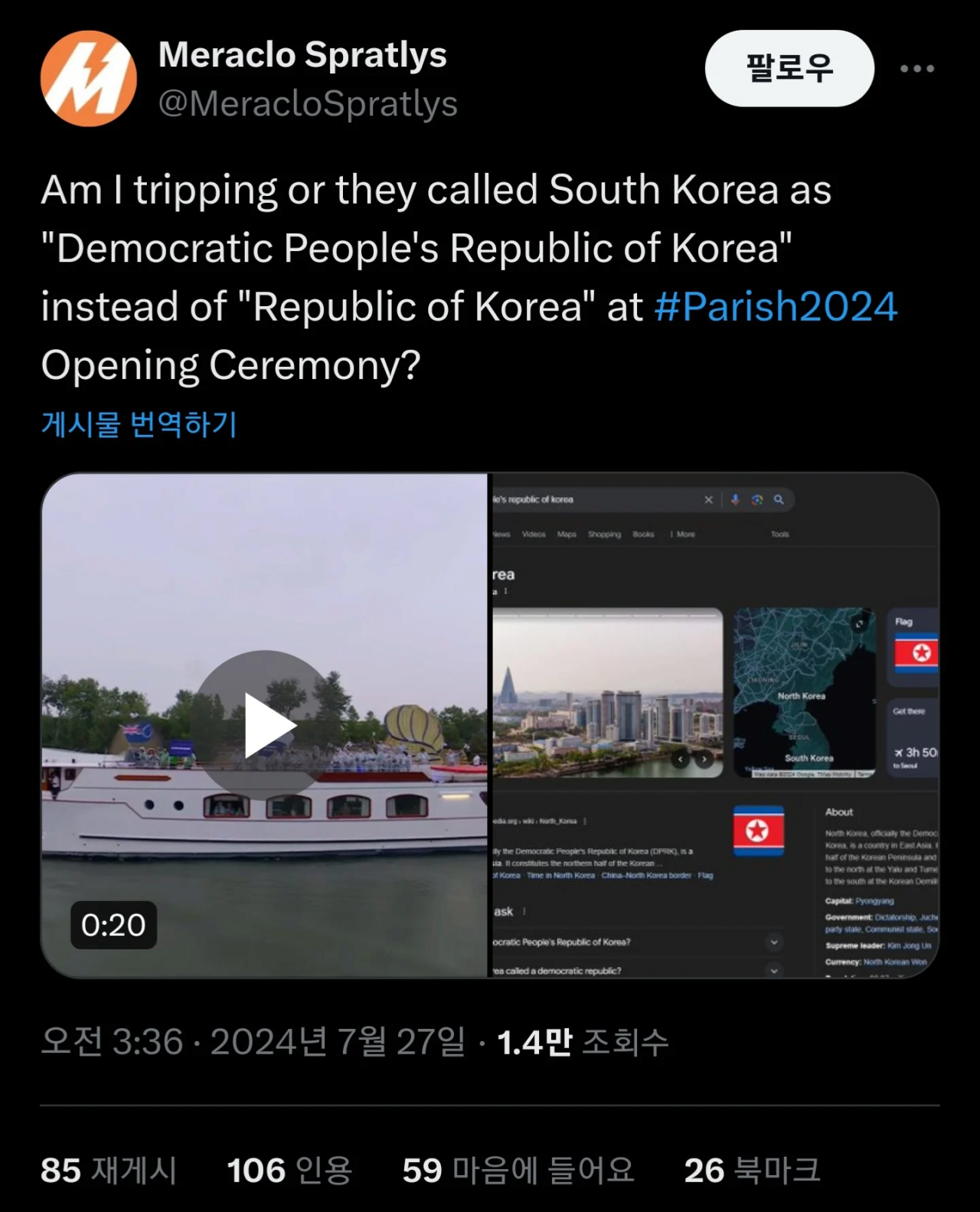Open the #Parish2024 hashtag
This screenshot has width=980, height=1212.
(775, 307)
